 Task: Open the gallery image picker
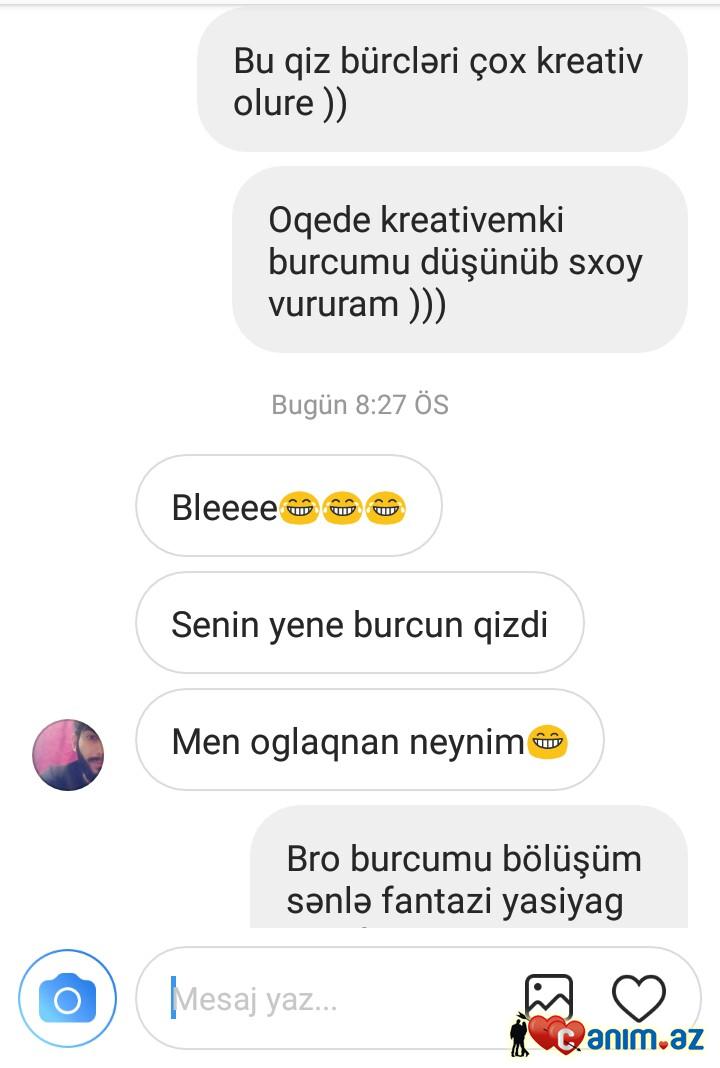(x=549, y=996)
